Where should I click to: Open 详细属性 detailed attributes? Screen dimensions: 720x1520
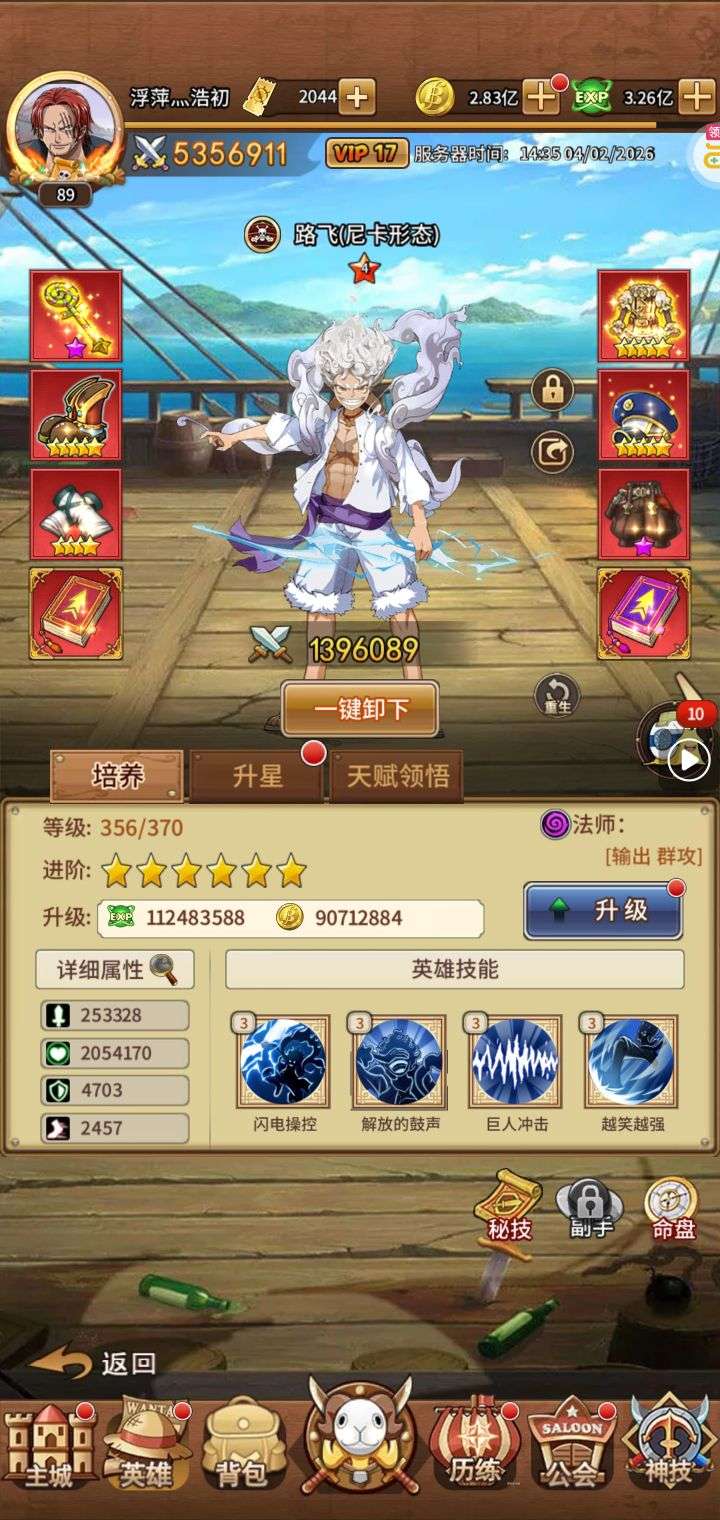[x=115, y=969]
